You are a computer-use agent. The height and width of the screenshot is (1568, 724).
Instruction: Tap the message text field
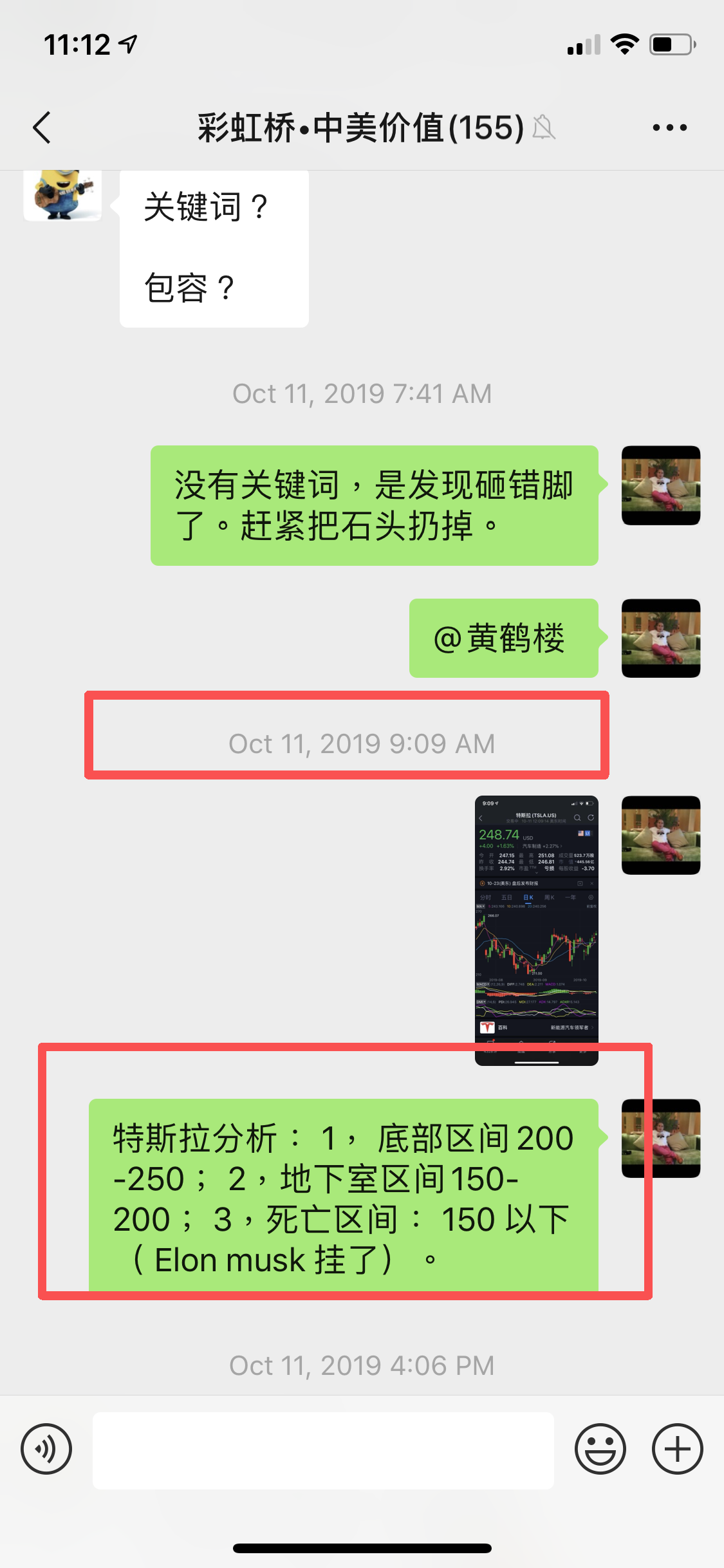click(323, 1450)
